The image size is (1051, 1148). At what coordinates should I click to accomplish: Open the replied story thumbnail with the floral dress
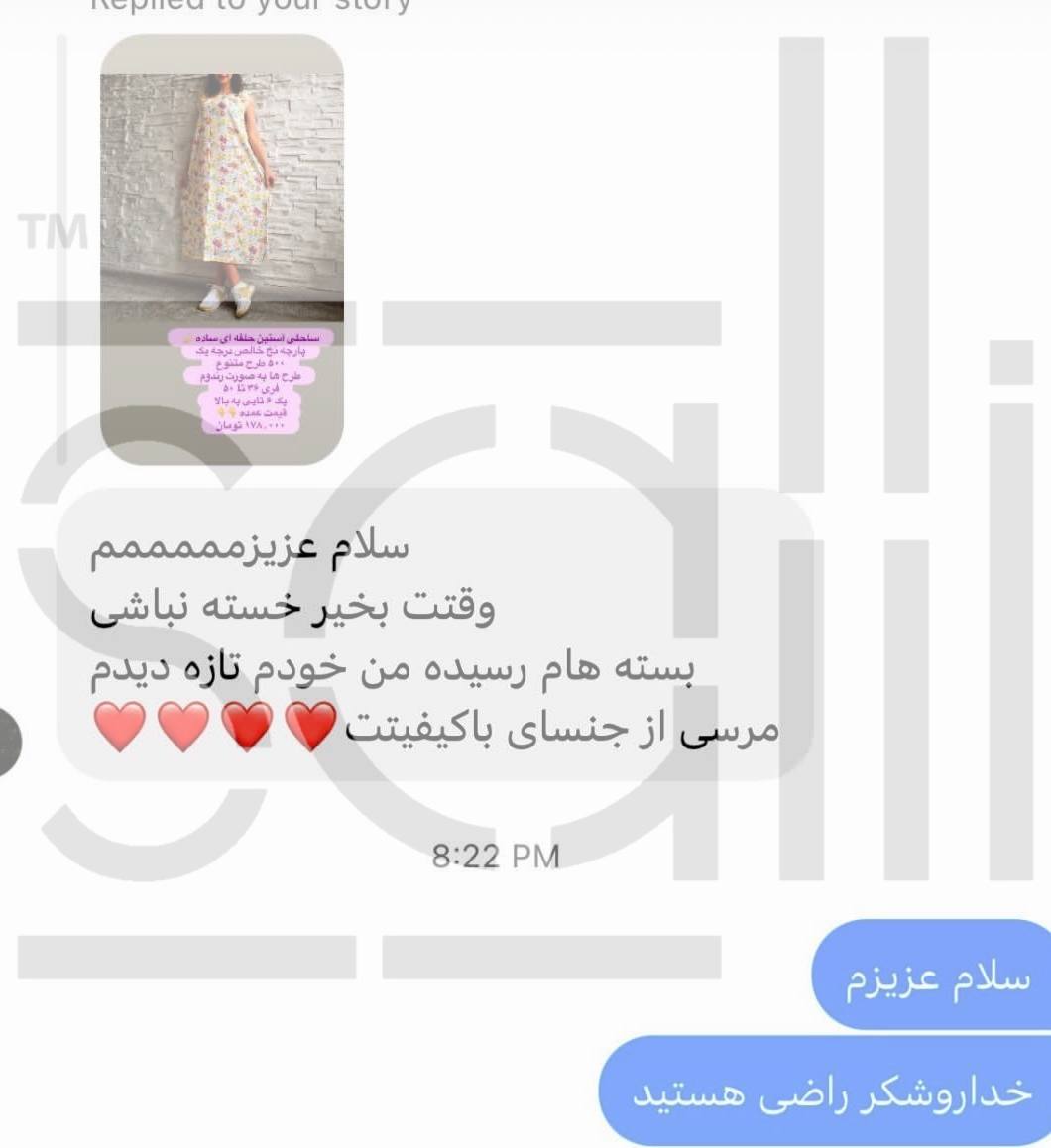click(222, 250)
